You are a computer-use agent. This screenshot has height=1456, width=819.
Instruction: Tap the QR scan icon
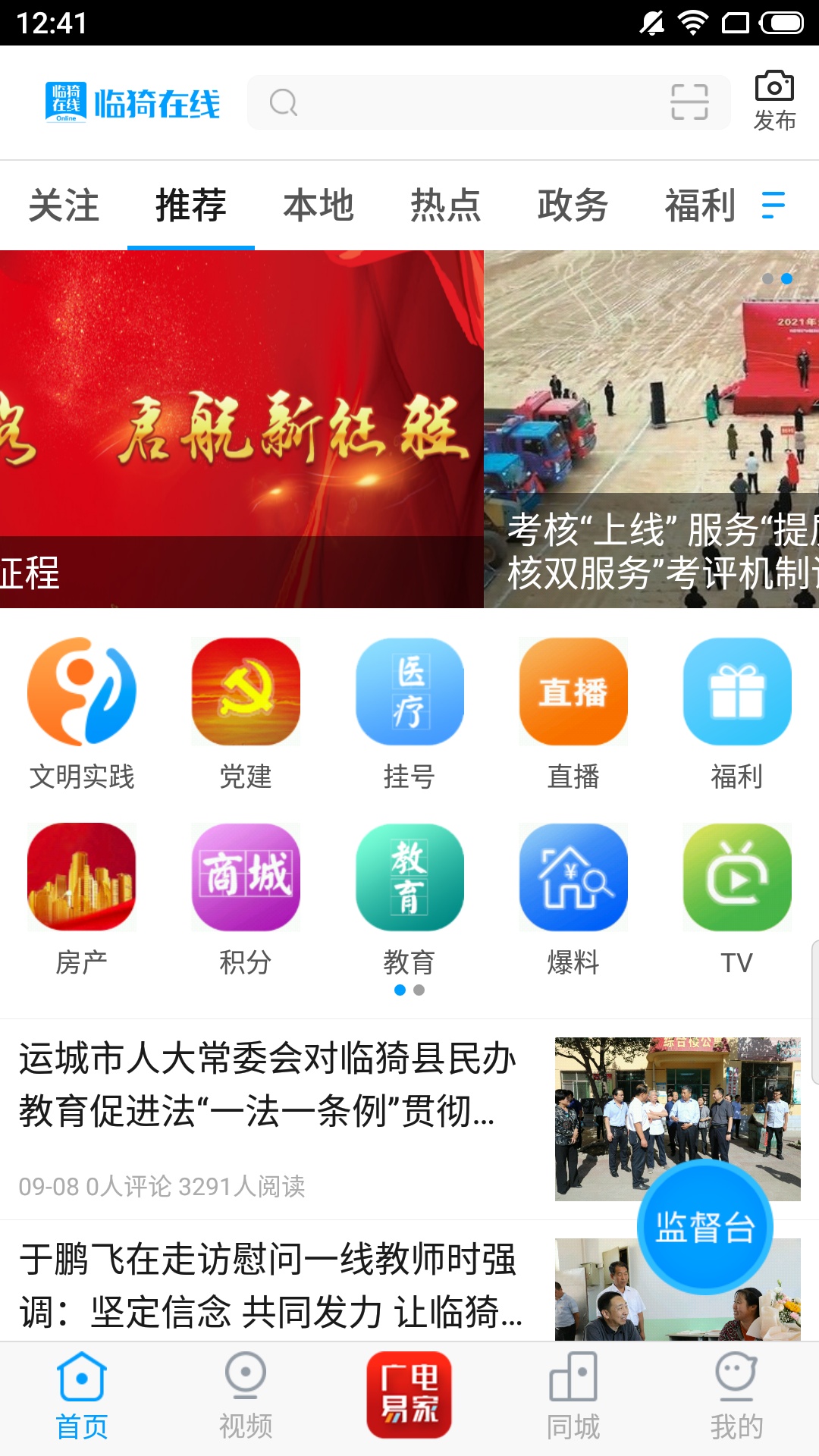pyautogui.click(x=689, y=102)
